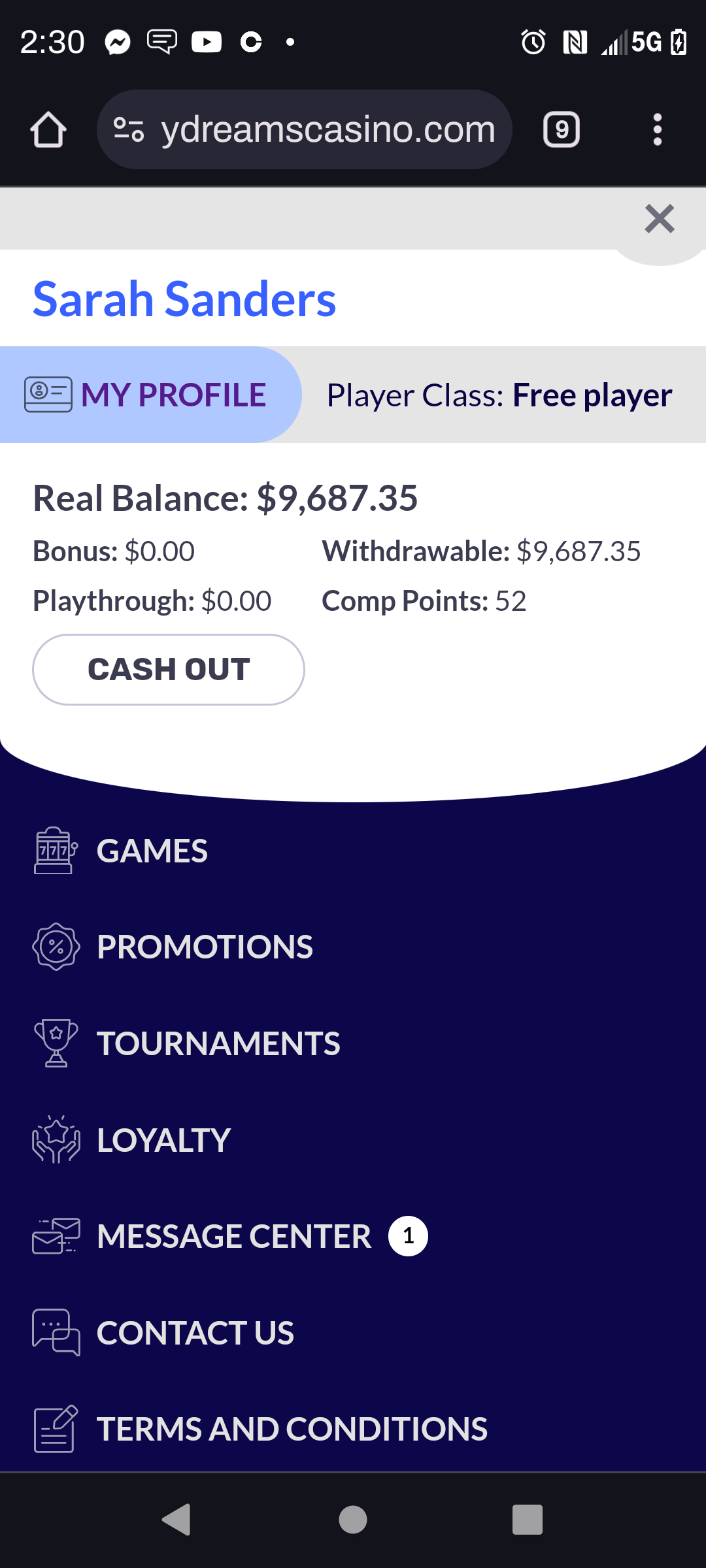Tap the Android home circle button
The height and width of the screenshot is (1568, 706).
[352, 1519]
